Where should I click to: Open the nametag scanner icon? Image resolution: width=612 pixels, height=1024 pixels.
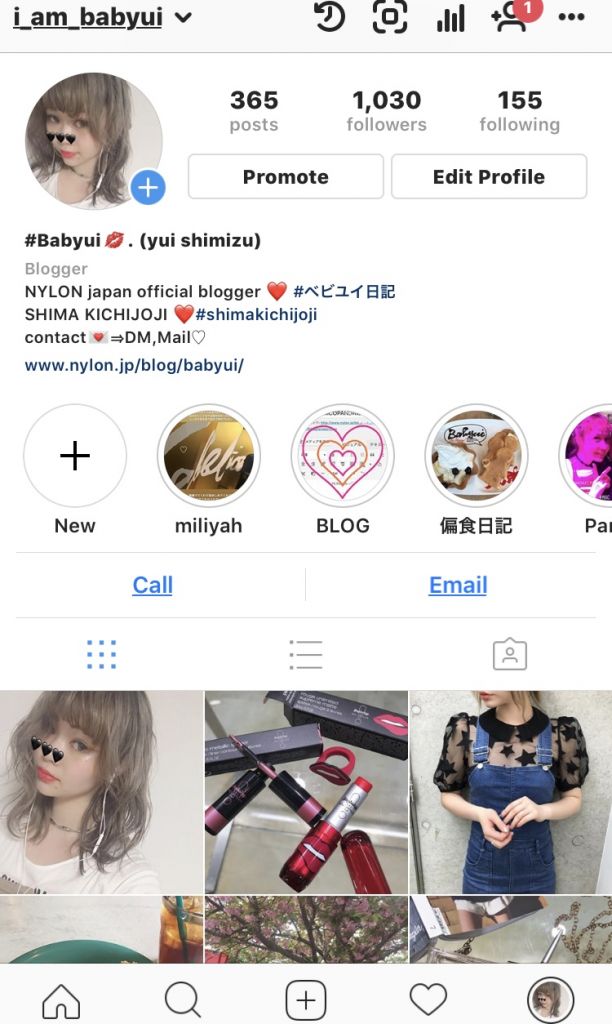[x=389, y=17]
